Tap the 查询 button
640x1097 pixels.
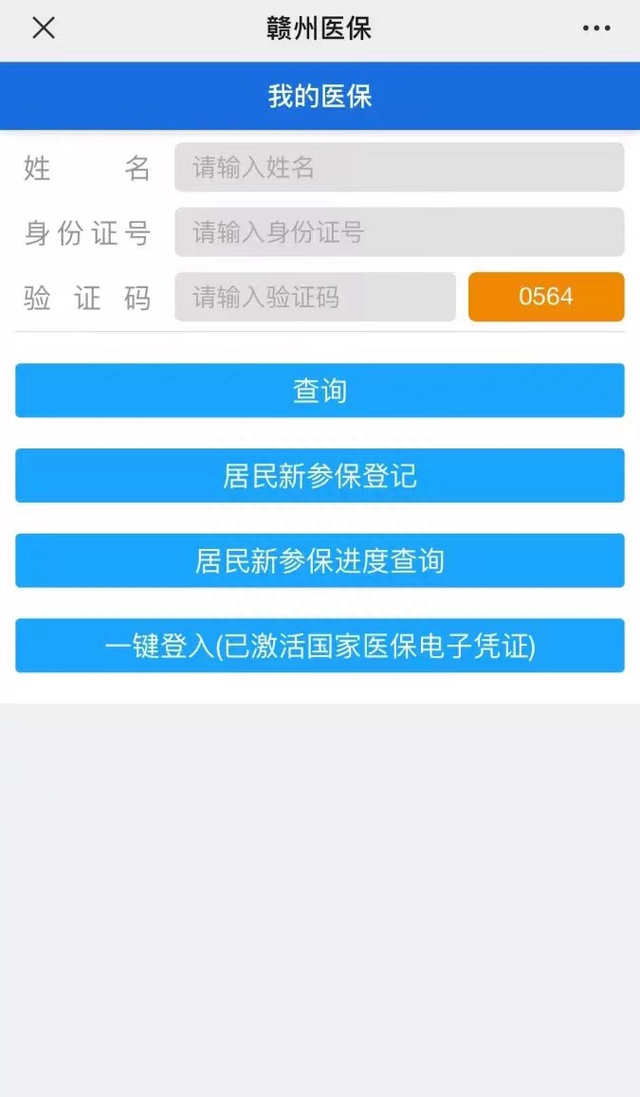point(320,390)
